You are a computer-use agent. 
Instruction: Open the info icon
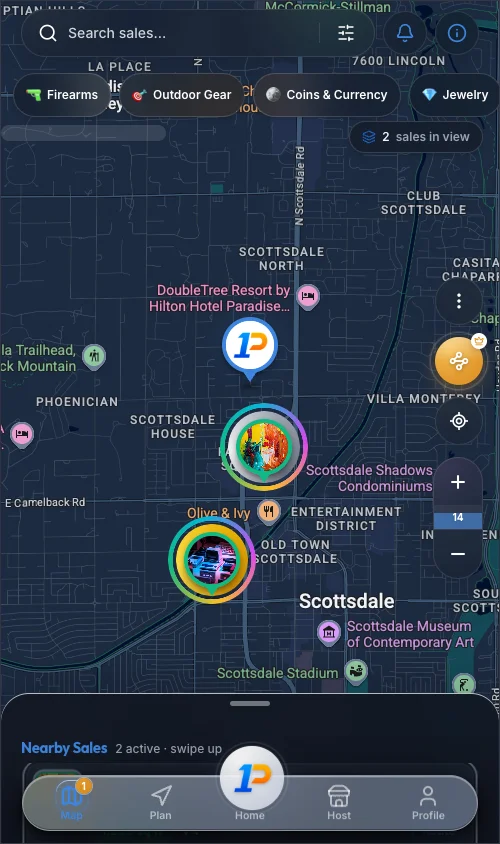pos(457,33)
